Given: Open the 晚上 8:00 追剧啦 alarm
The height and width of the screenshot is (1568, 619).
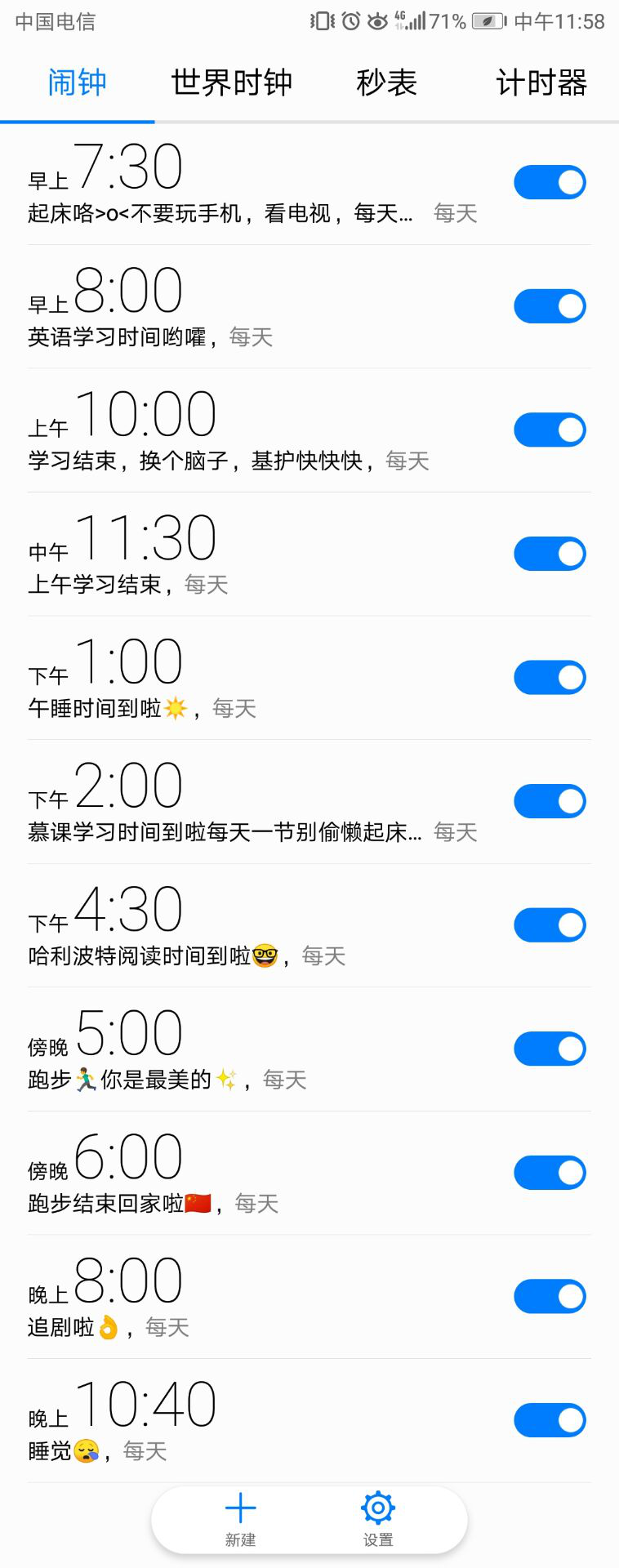Looking at the screenshot, I should coord(245,1296).
